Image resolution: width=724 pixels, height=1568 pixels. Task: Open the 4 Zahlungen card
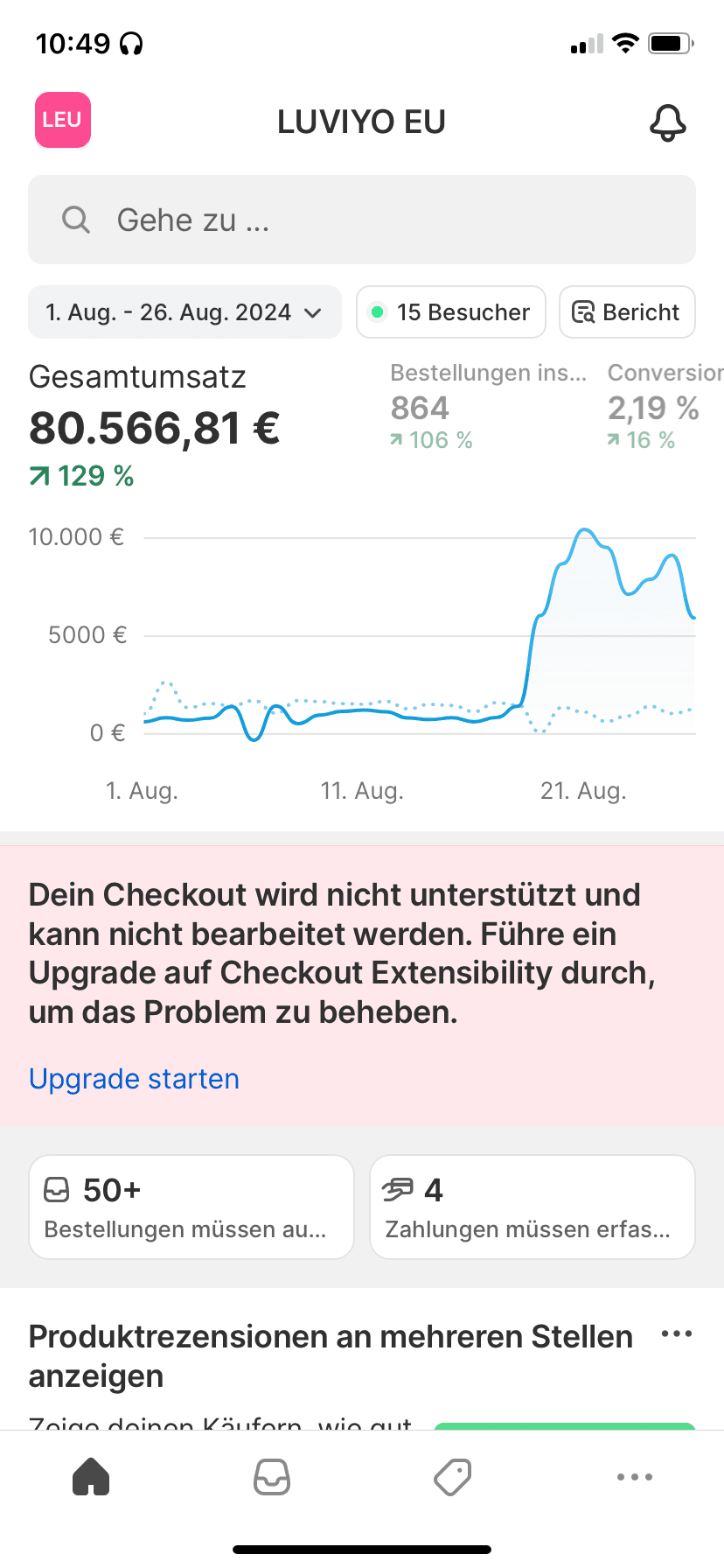pos(532,1207)
